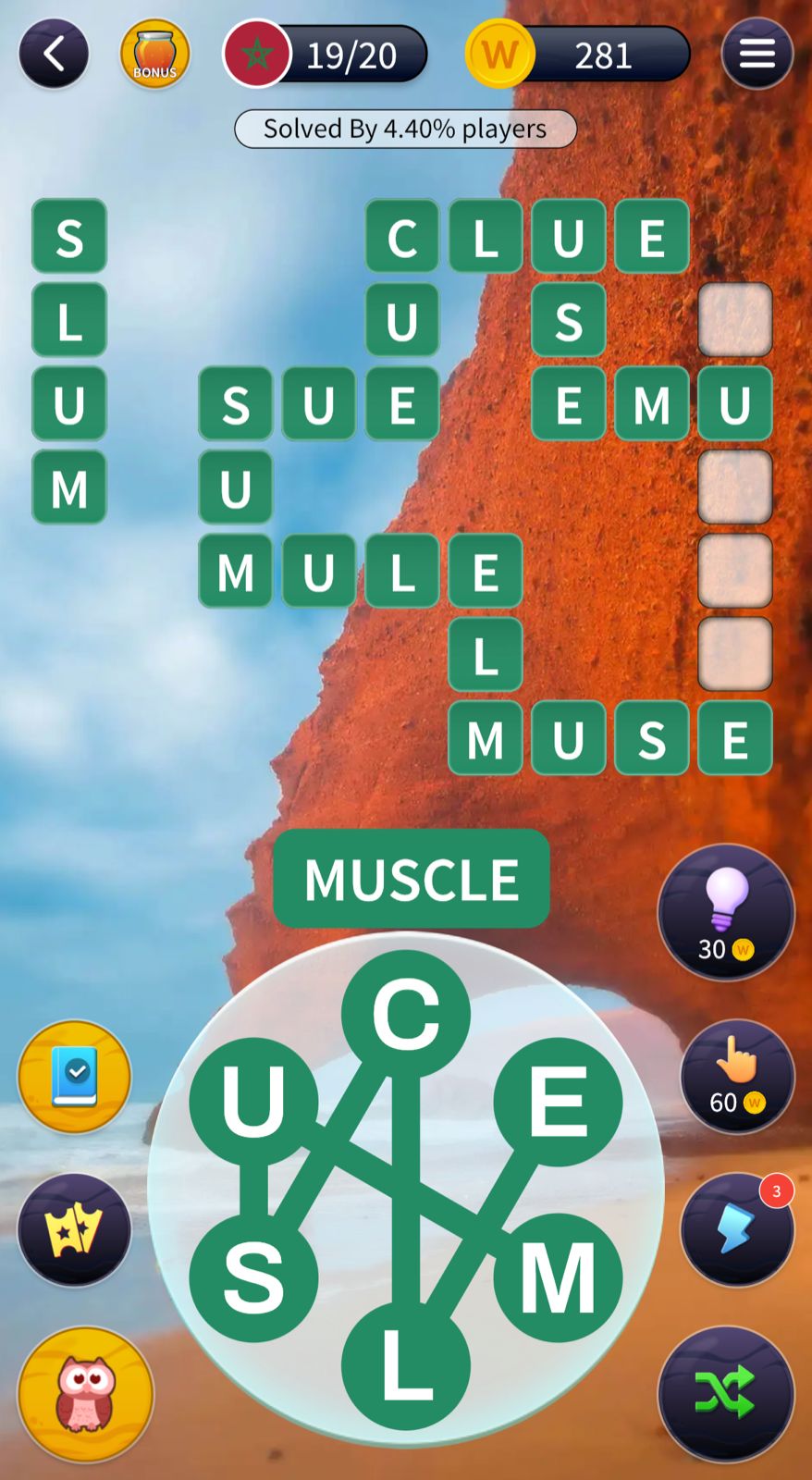The image size is (812, 1480).
Task: Shuffle the letters in the wheel
Action: tap(726, 1393)
